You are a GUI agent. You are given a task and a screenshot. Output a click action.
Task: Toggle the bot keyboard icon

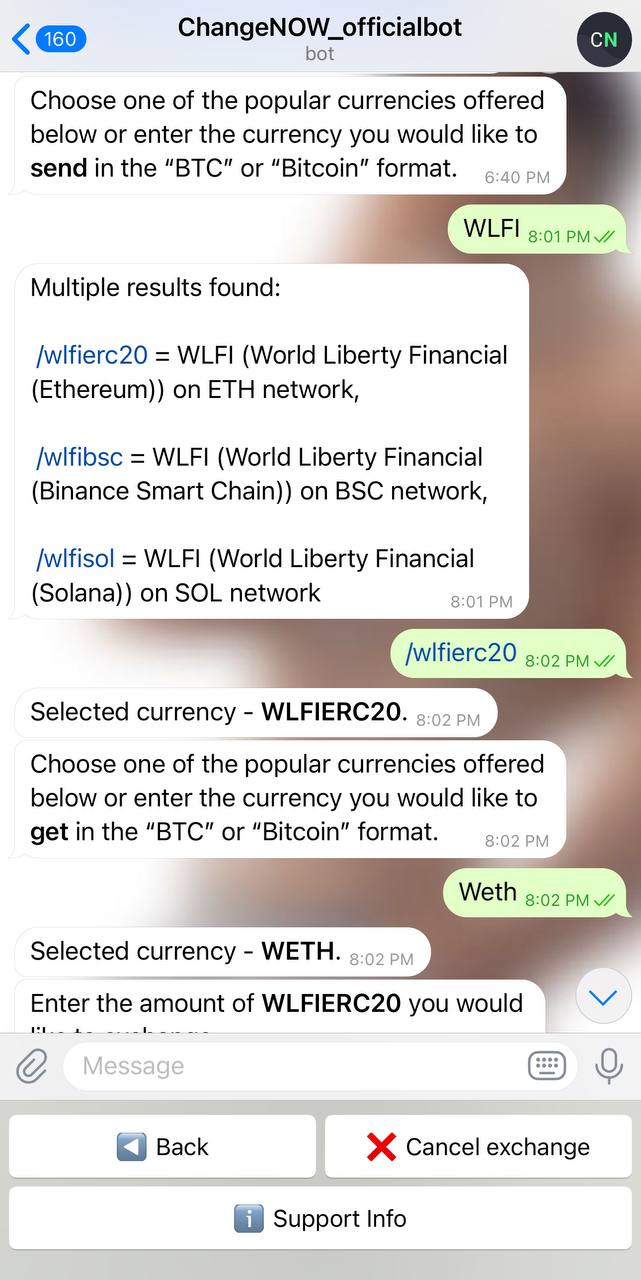pos(546,1066)
